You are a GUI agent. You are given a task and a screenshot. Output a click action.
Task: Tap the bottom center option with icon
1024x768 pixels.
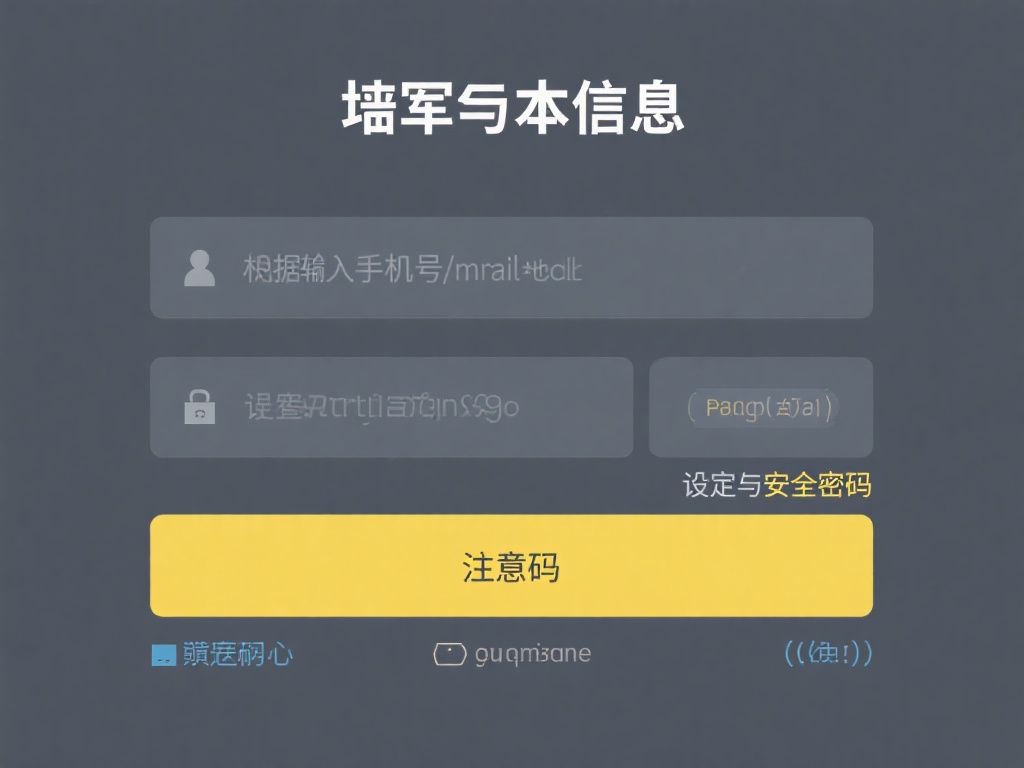pyautogui.click(x=511, y=654)
